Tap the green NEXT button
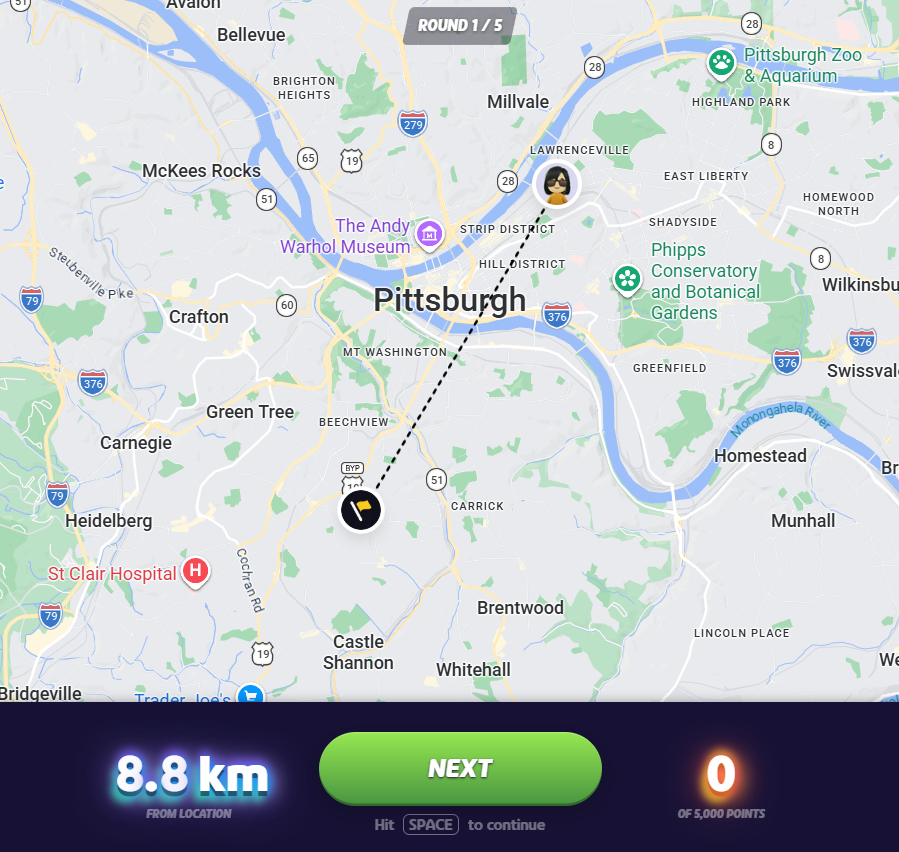The height and width of the screenshot is (852, 899). pos(460,768)
